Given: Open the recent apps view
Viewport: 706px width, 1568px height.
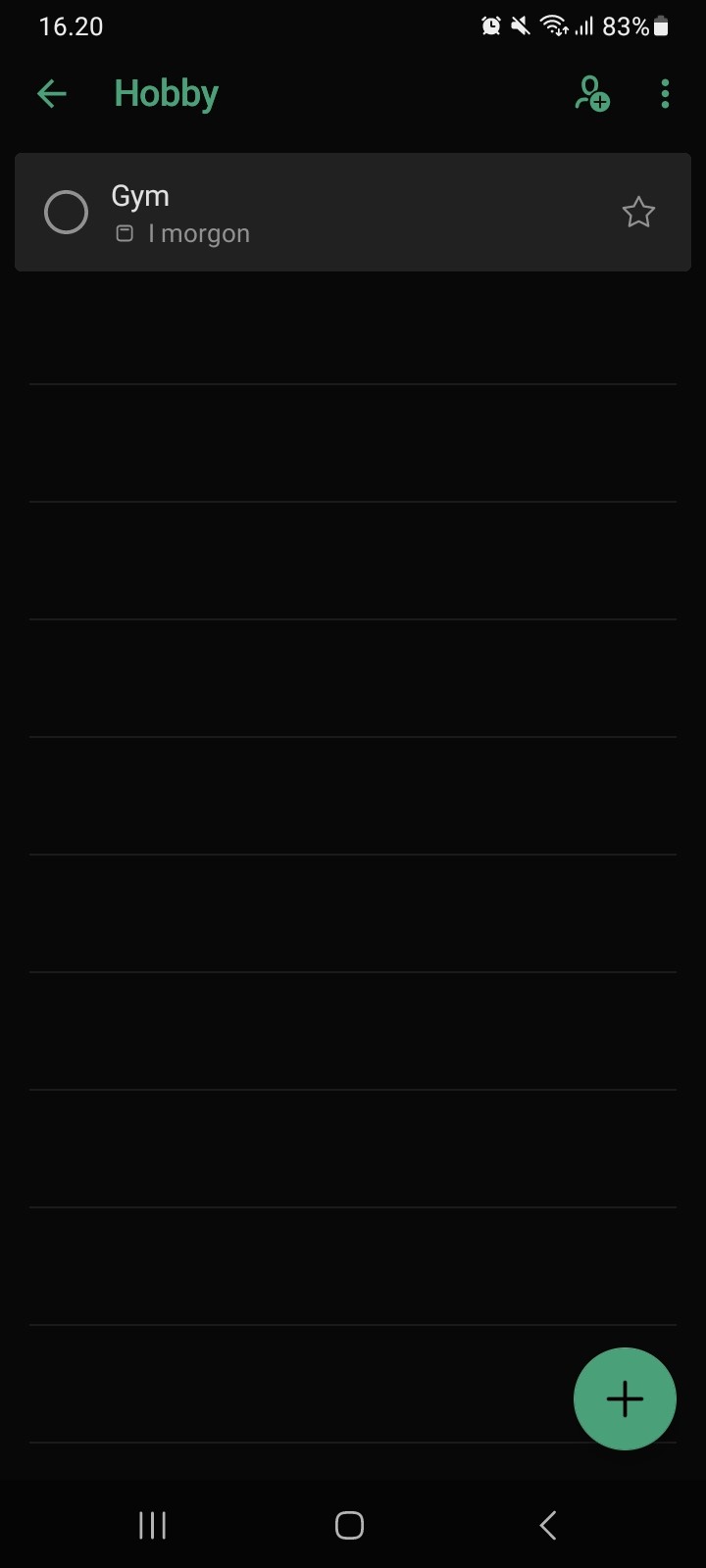Looking at the screenshot, I should pos(152,1525).
